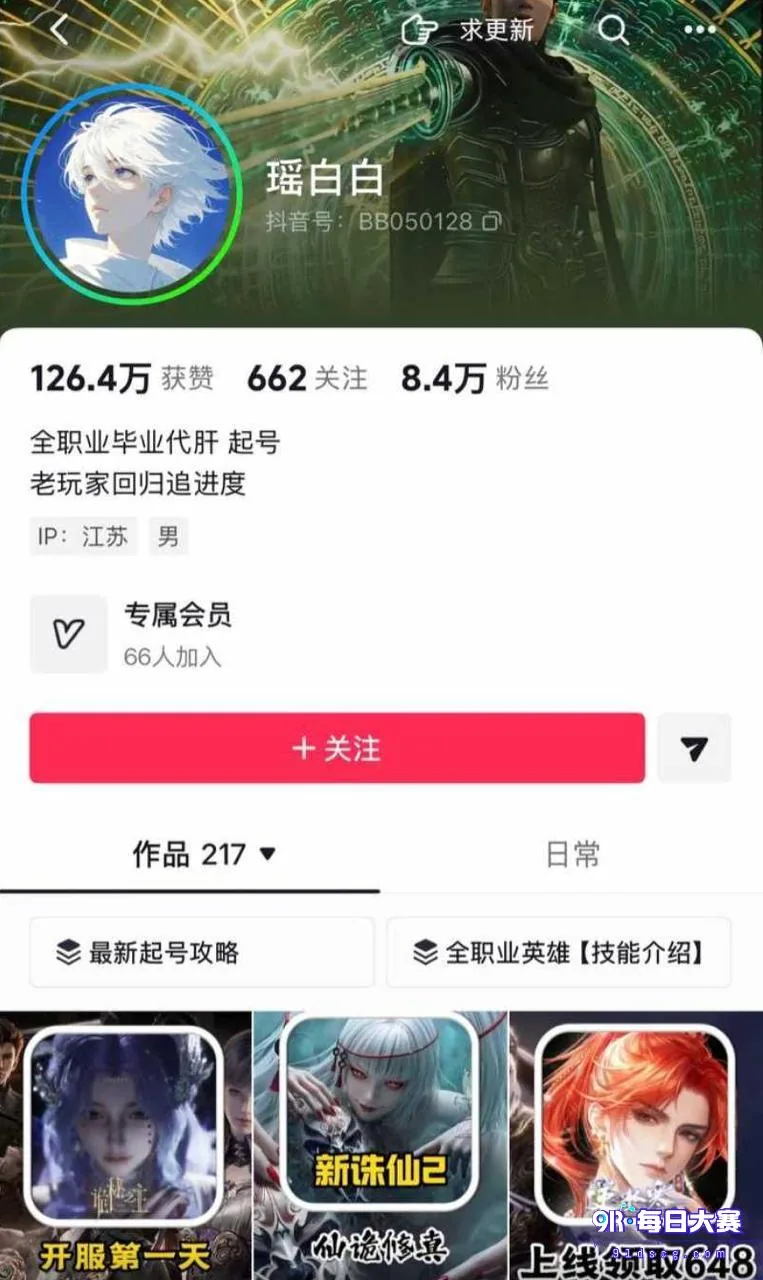Image resolution: width=763 pixels, height=1280 pixels.
Task: Expand the 作品 217 sort dropdown
Action: 267,855
